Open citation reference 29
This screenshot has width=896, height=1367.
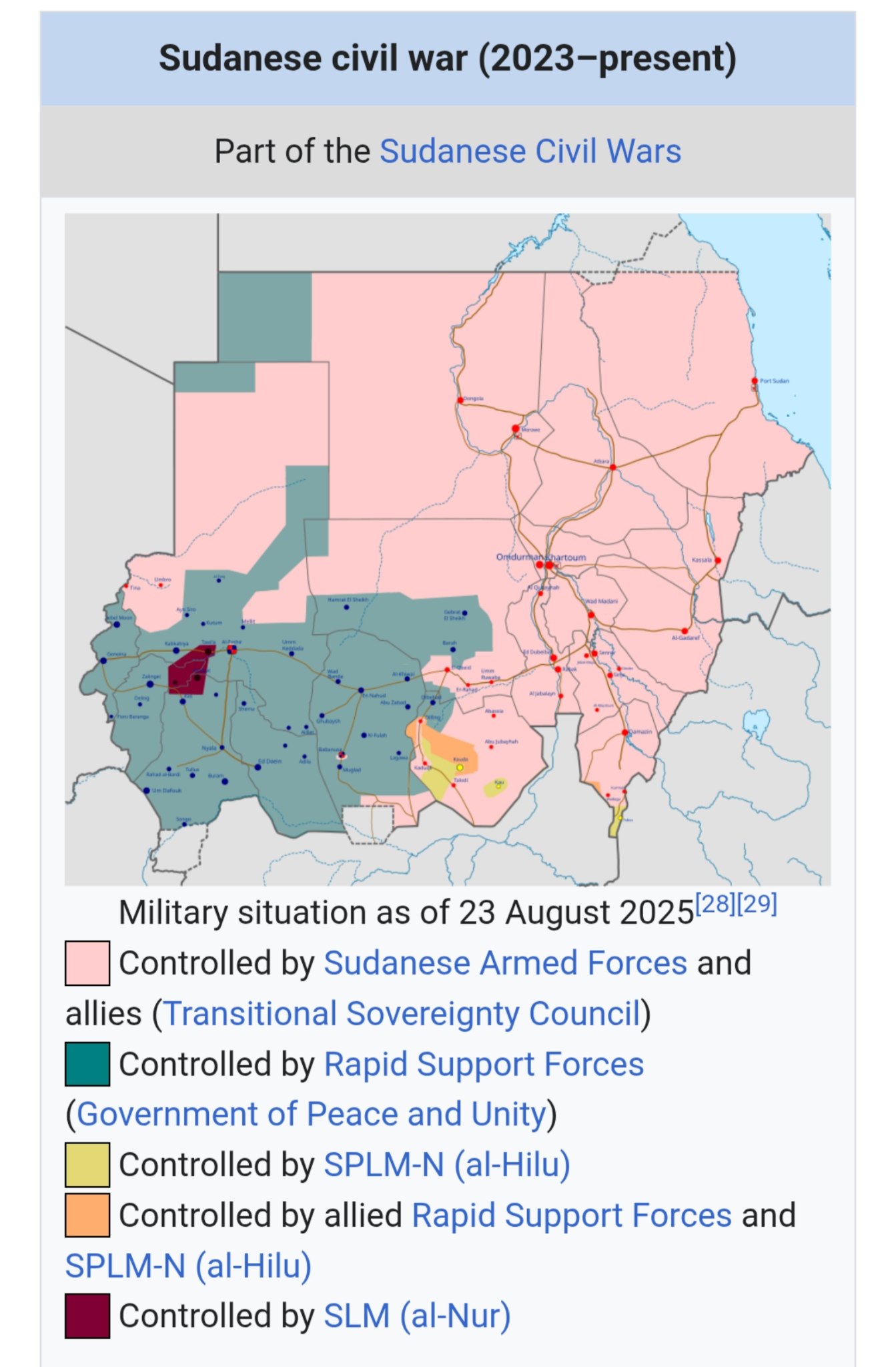click(757, 904)
